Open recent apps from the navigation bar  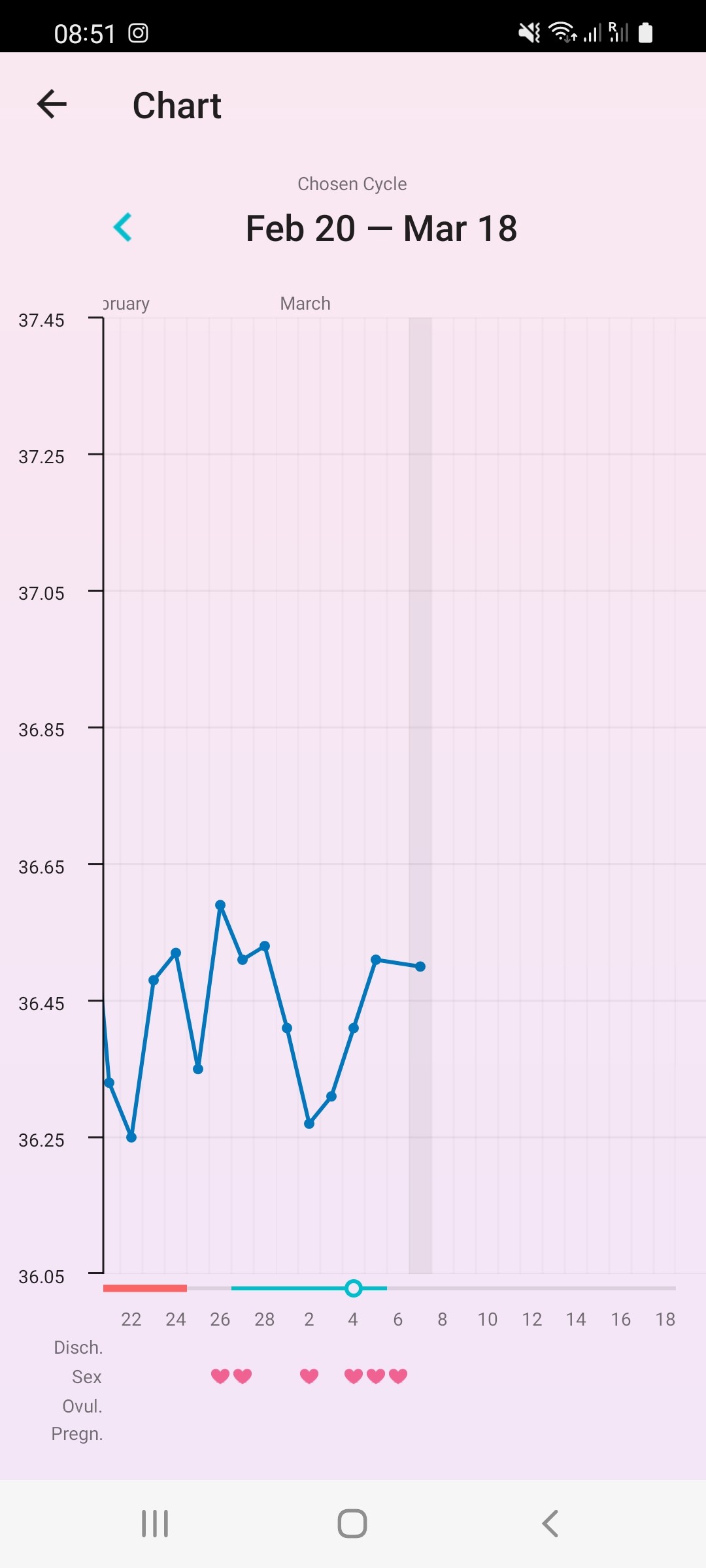tap(155, 1524)
